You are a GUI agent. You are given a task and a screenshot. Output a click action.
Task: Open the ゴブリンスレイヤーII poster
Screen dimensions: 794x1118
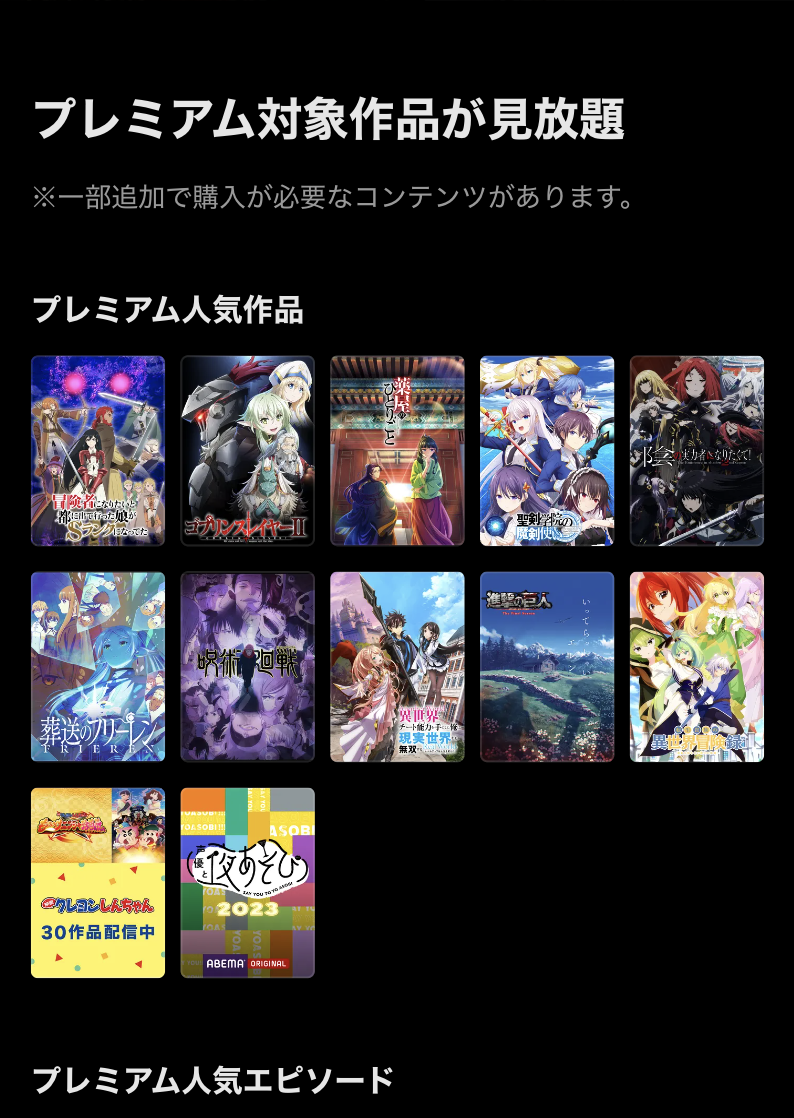tap(247, 451)
